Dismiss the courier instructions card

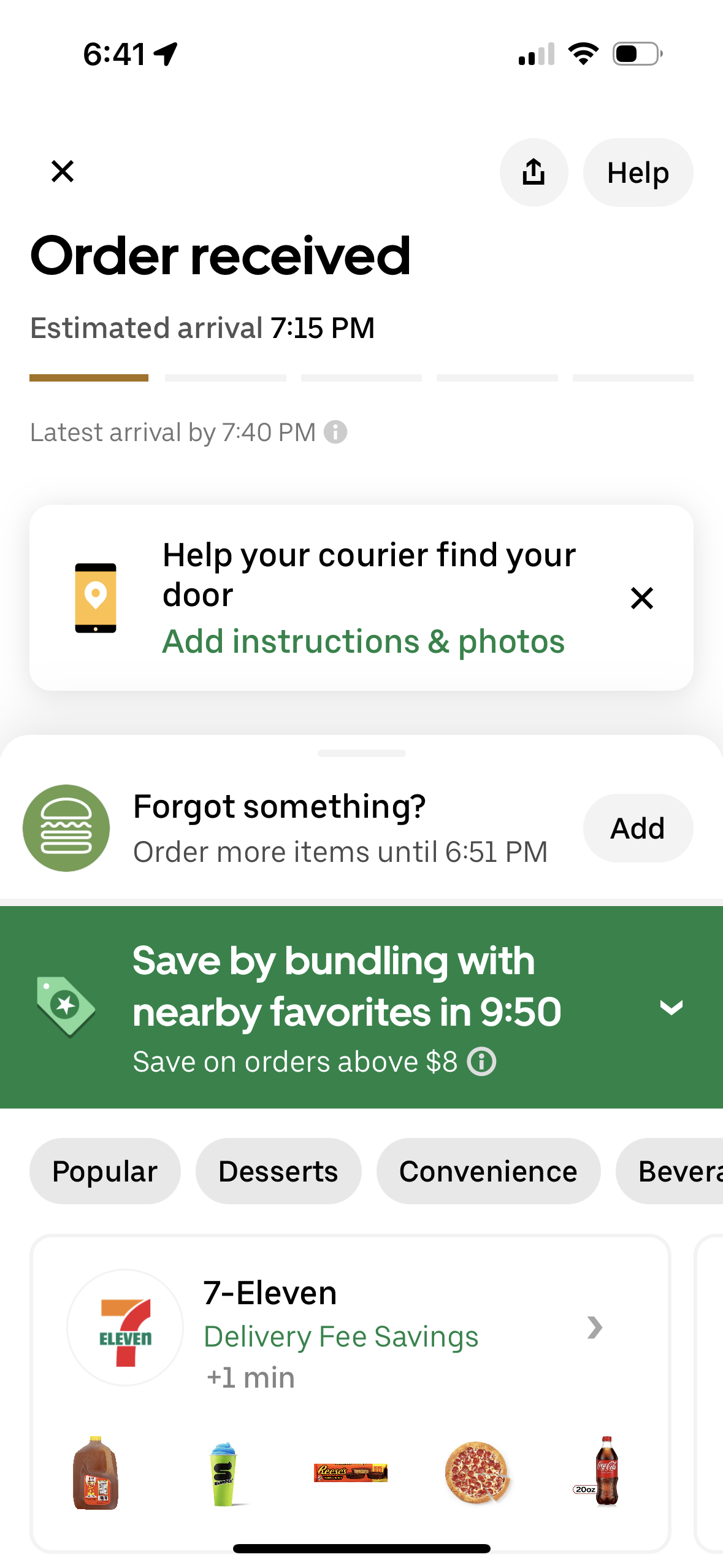click(x=641, y=598)
